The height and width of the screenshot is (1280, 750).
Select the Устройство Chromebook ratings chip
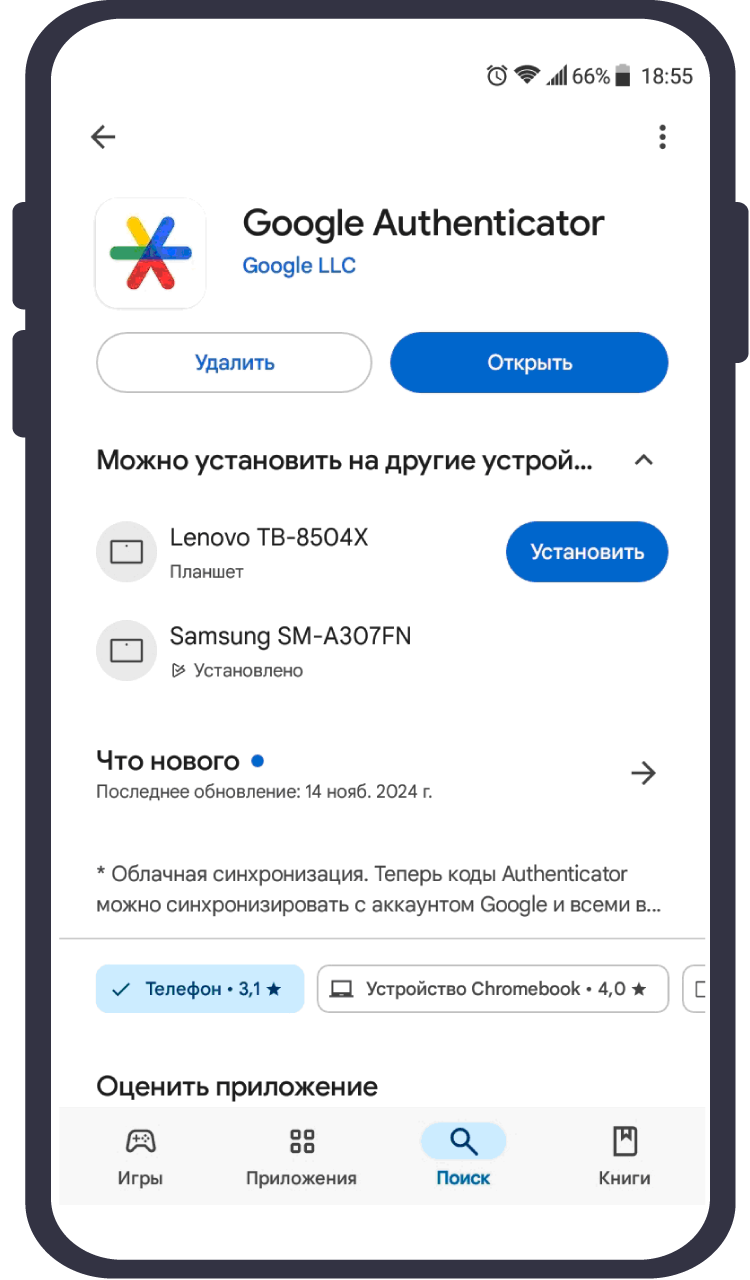492,989
